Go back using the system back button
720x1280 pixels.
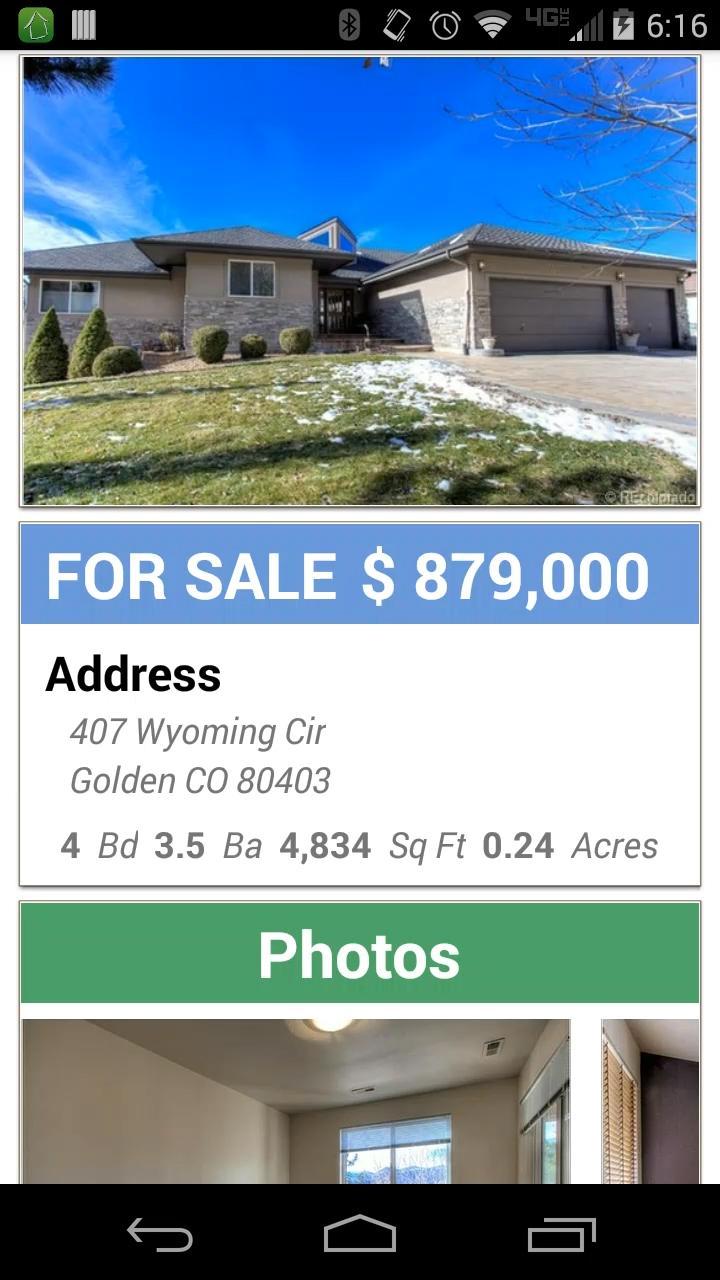pos(160,1235)
